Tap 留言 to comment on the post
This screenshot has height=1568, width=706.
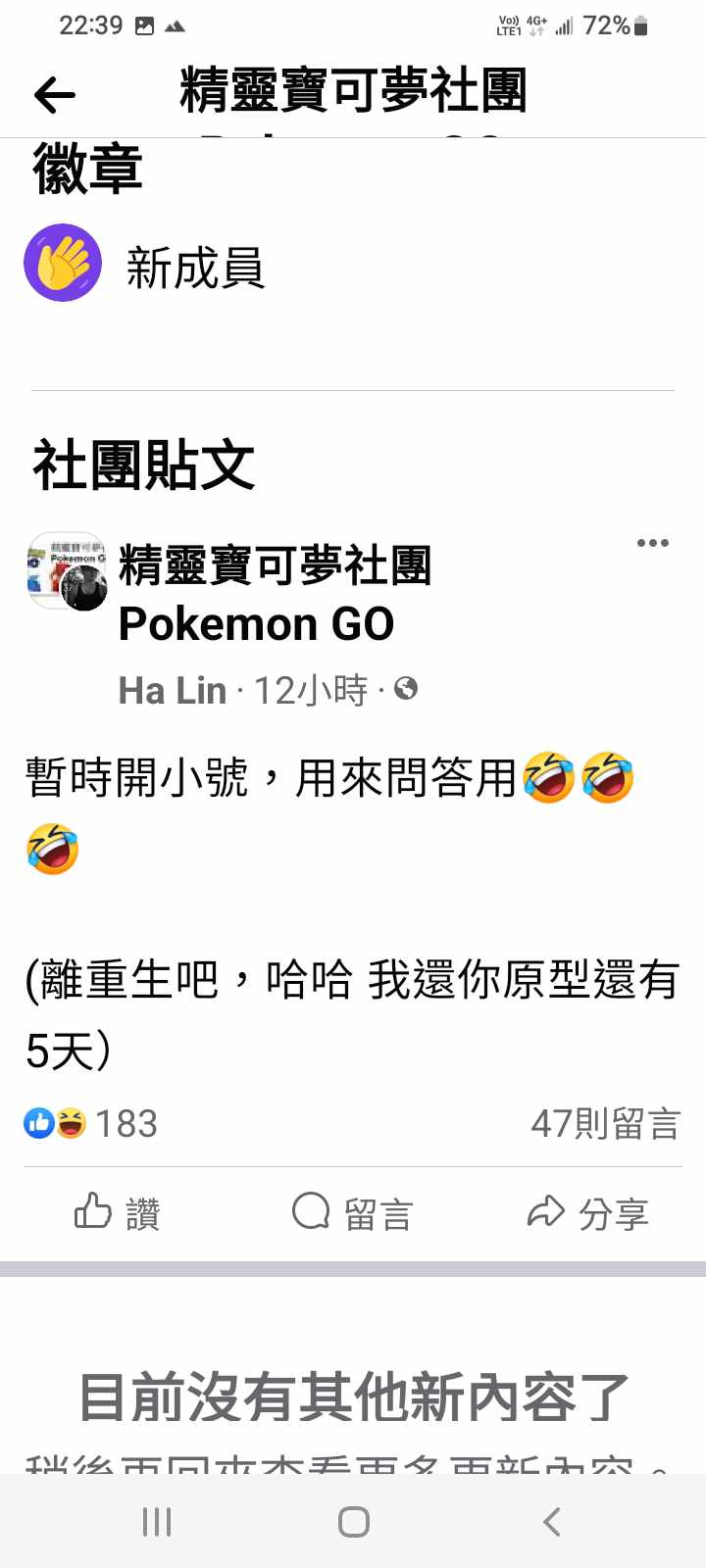coord(353,1213)
